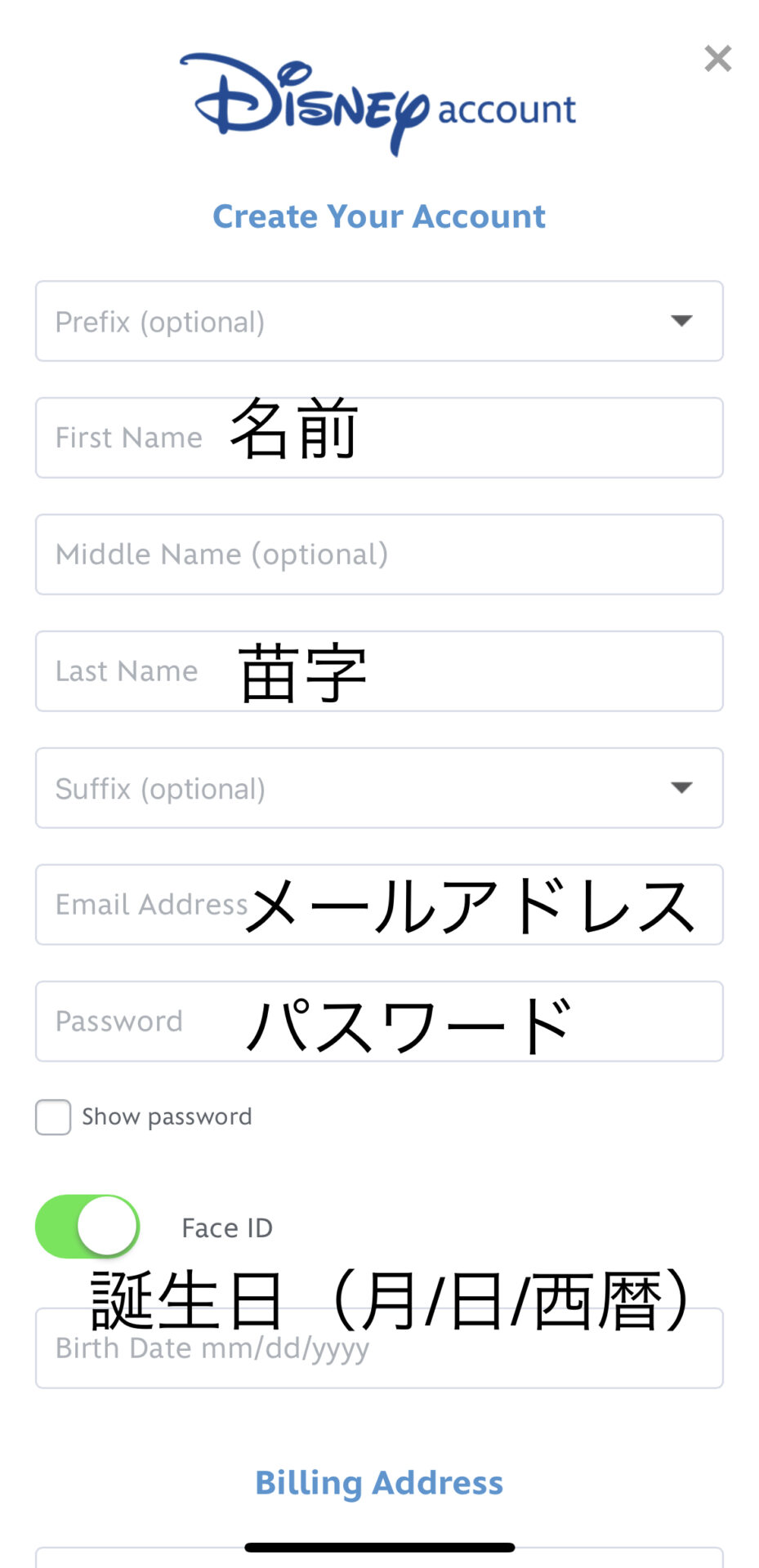Tap the First Name field

click(x=379, y=438)
